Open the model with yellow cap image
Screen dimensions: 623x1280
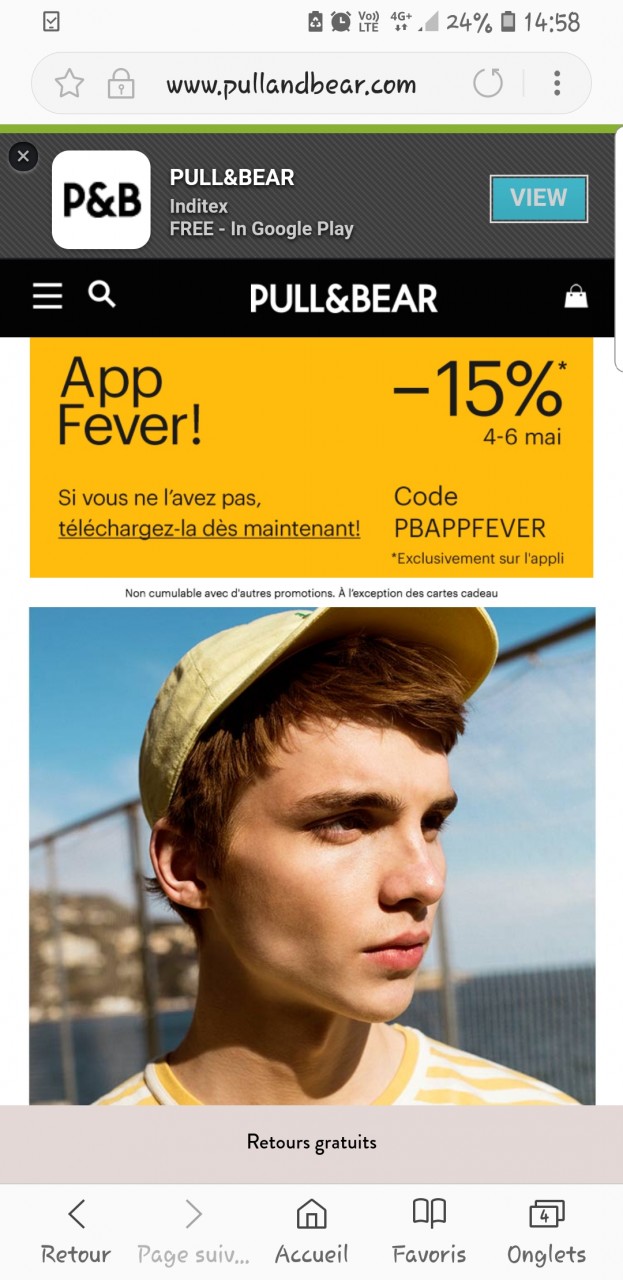coord(312,855)
